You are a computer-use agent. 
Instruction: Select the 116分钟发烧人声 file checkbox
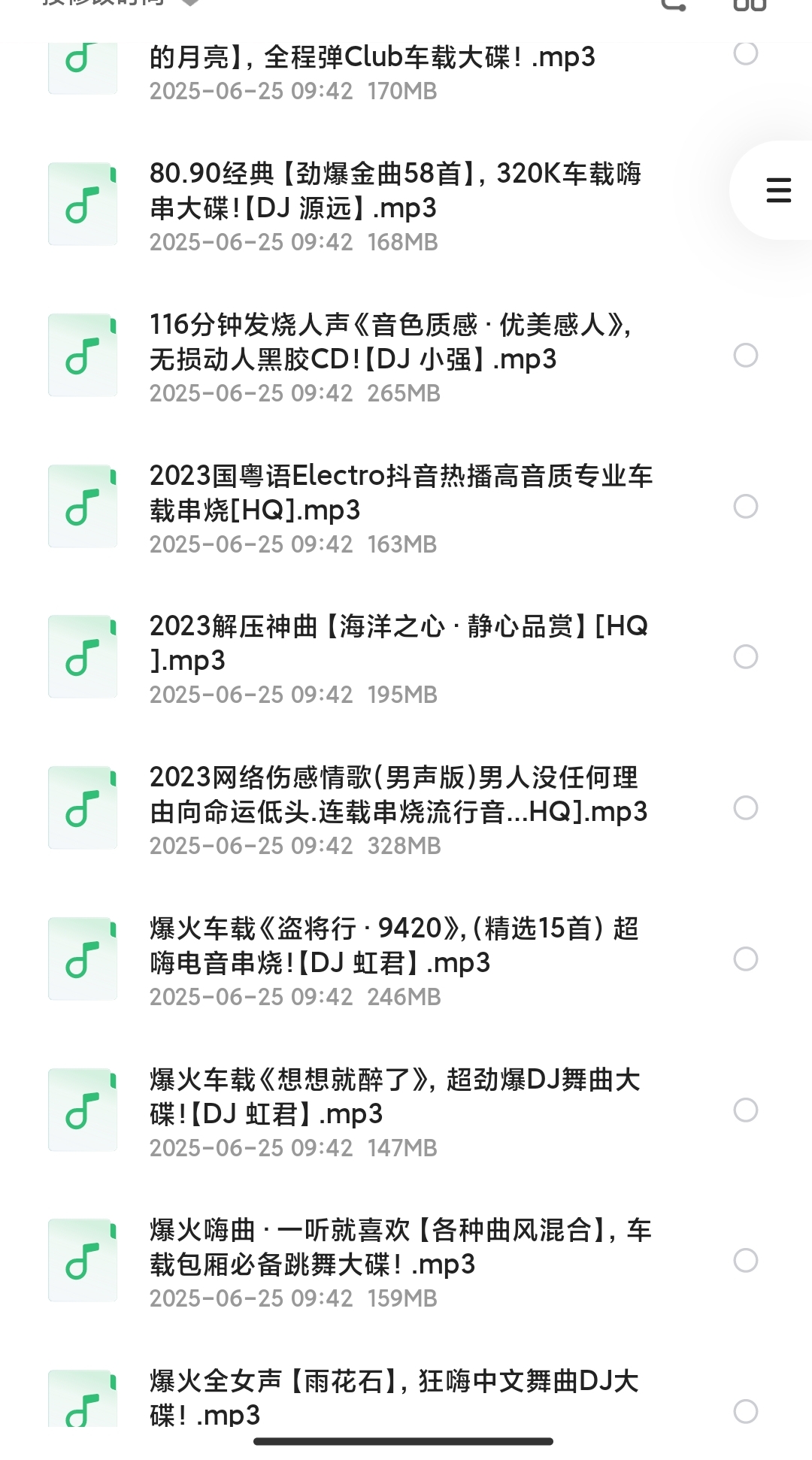(x=745, y=356)
